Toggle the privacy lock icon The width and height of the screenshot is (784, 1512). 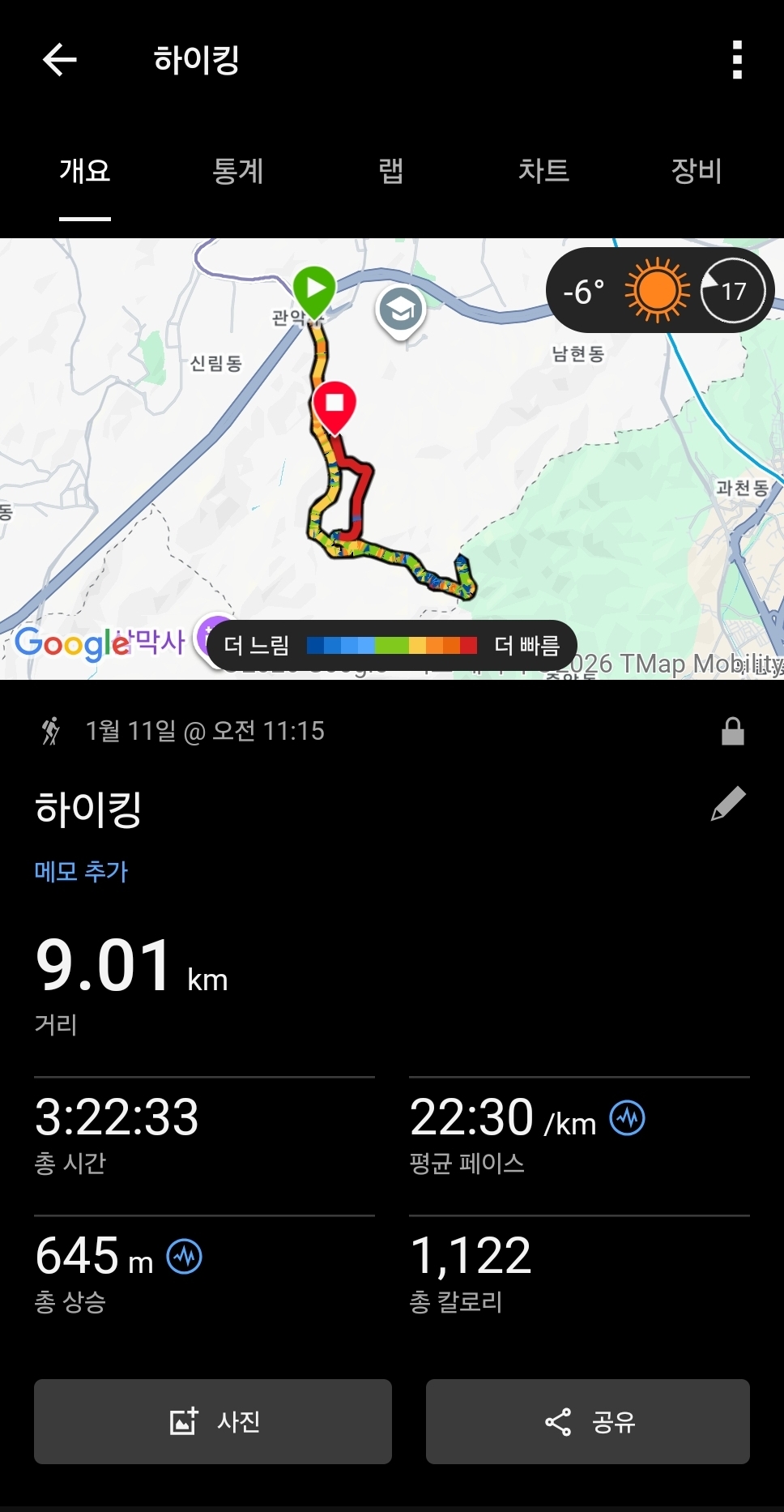734,730
